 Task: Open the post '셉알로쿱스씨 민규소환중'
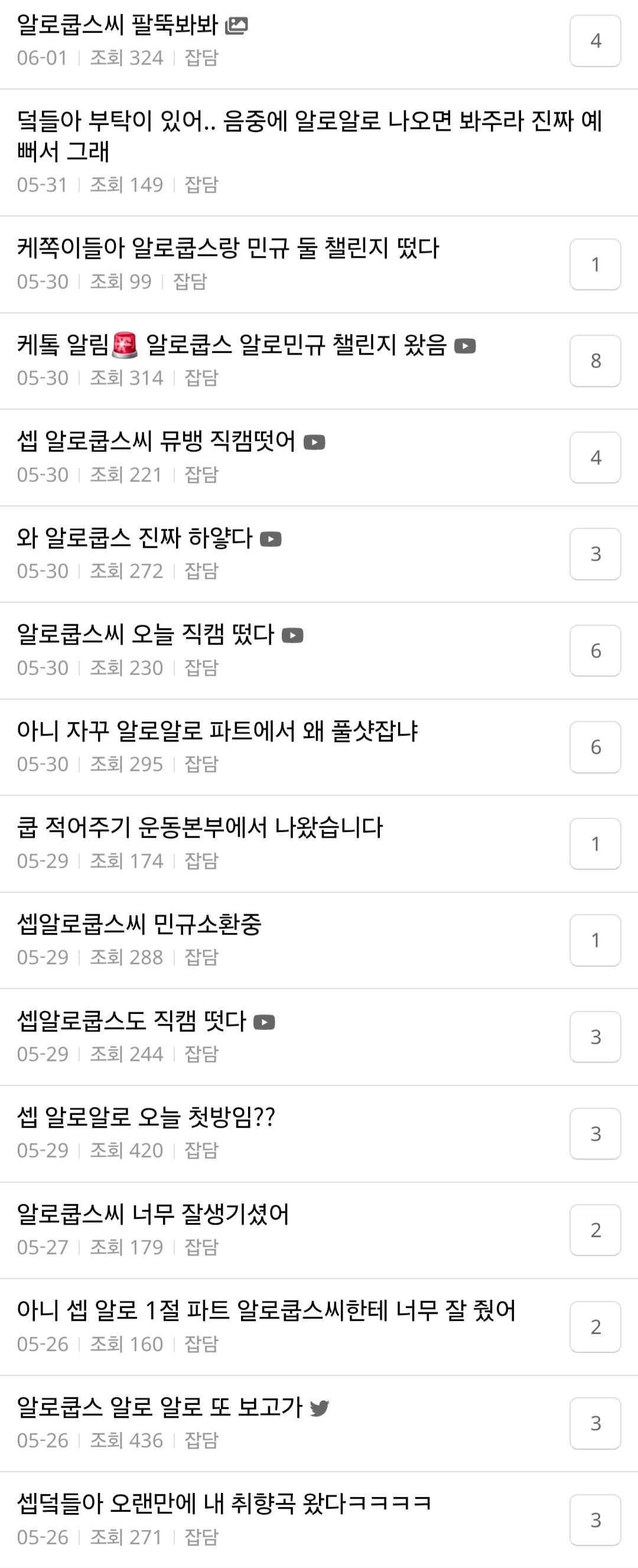click(139, 924)
